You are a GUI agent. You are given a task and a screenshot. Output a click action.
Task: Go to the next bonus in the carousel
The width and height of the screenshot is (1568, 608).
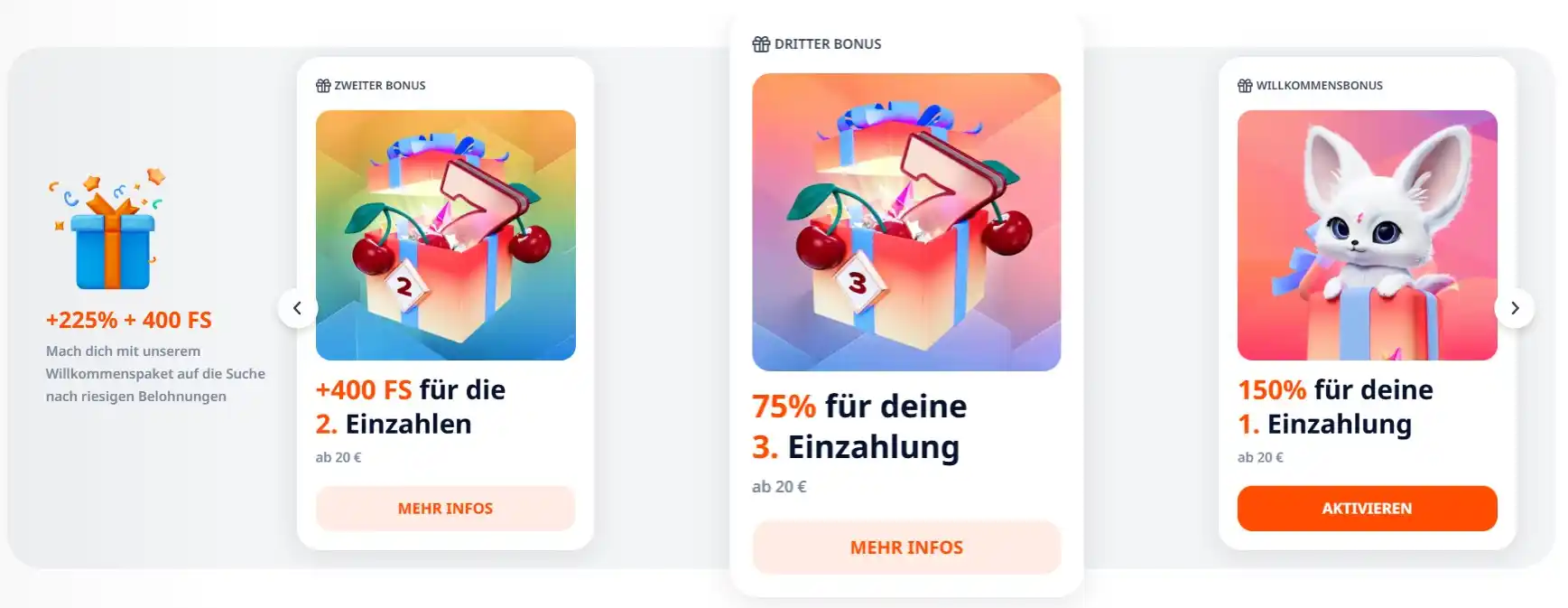[1514, 308]
